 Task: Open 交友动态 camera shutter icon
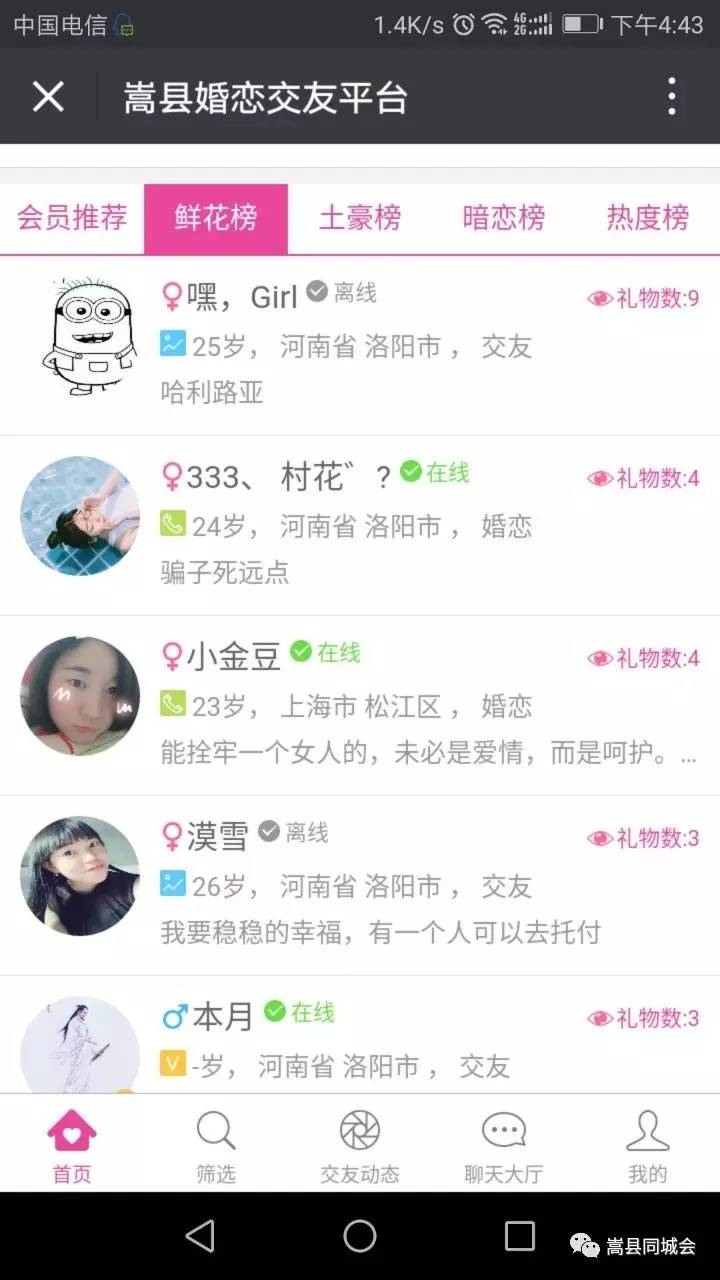[359, 1131]
